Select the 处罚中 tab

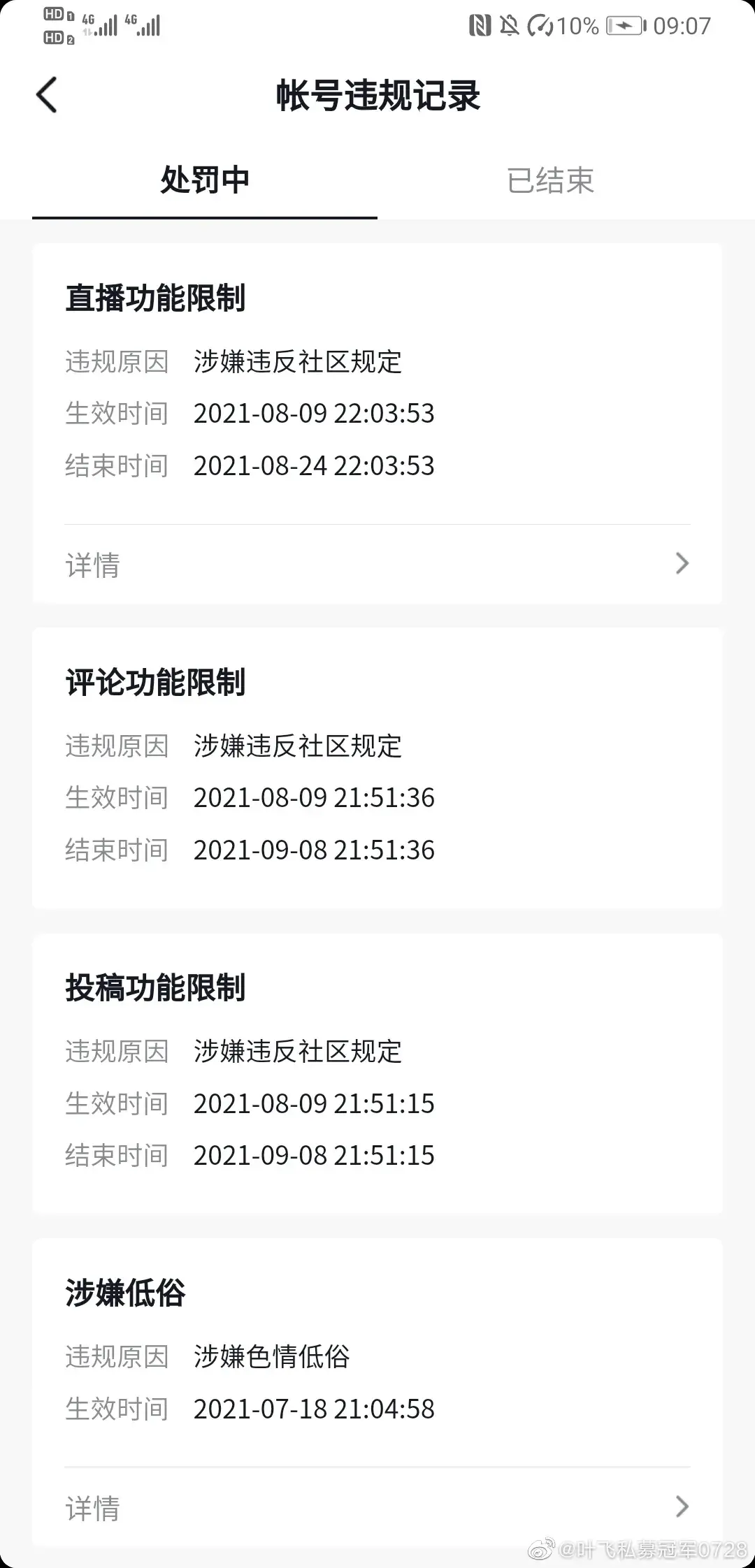pyautogui.click(x=205, y=181)
